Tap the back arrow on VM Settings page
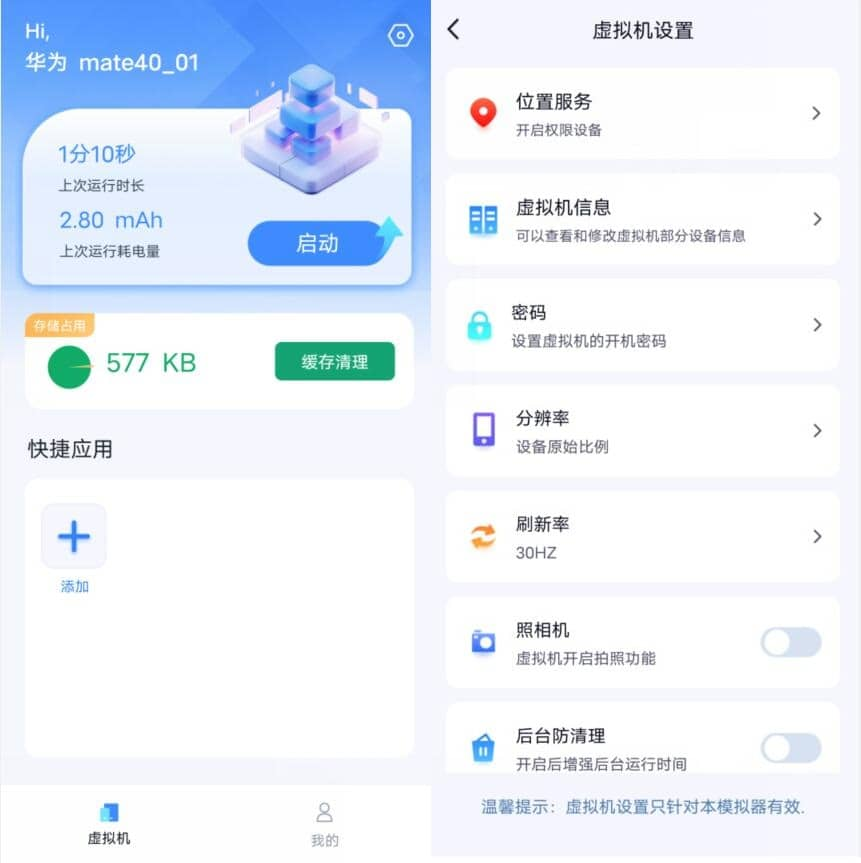Viewport: 861px width, 863px height. 452,30
